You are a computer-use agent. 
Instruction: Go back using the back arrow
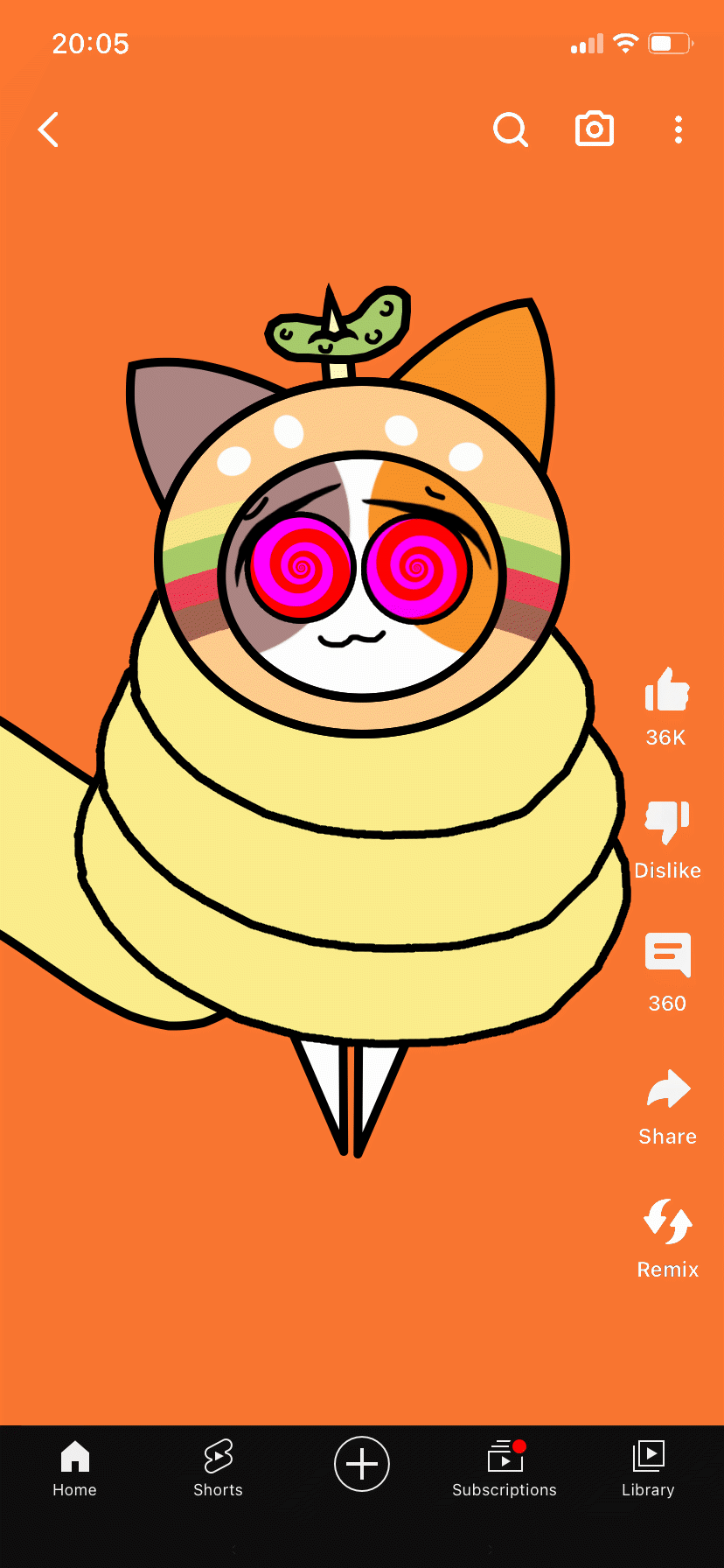(49, 130)
